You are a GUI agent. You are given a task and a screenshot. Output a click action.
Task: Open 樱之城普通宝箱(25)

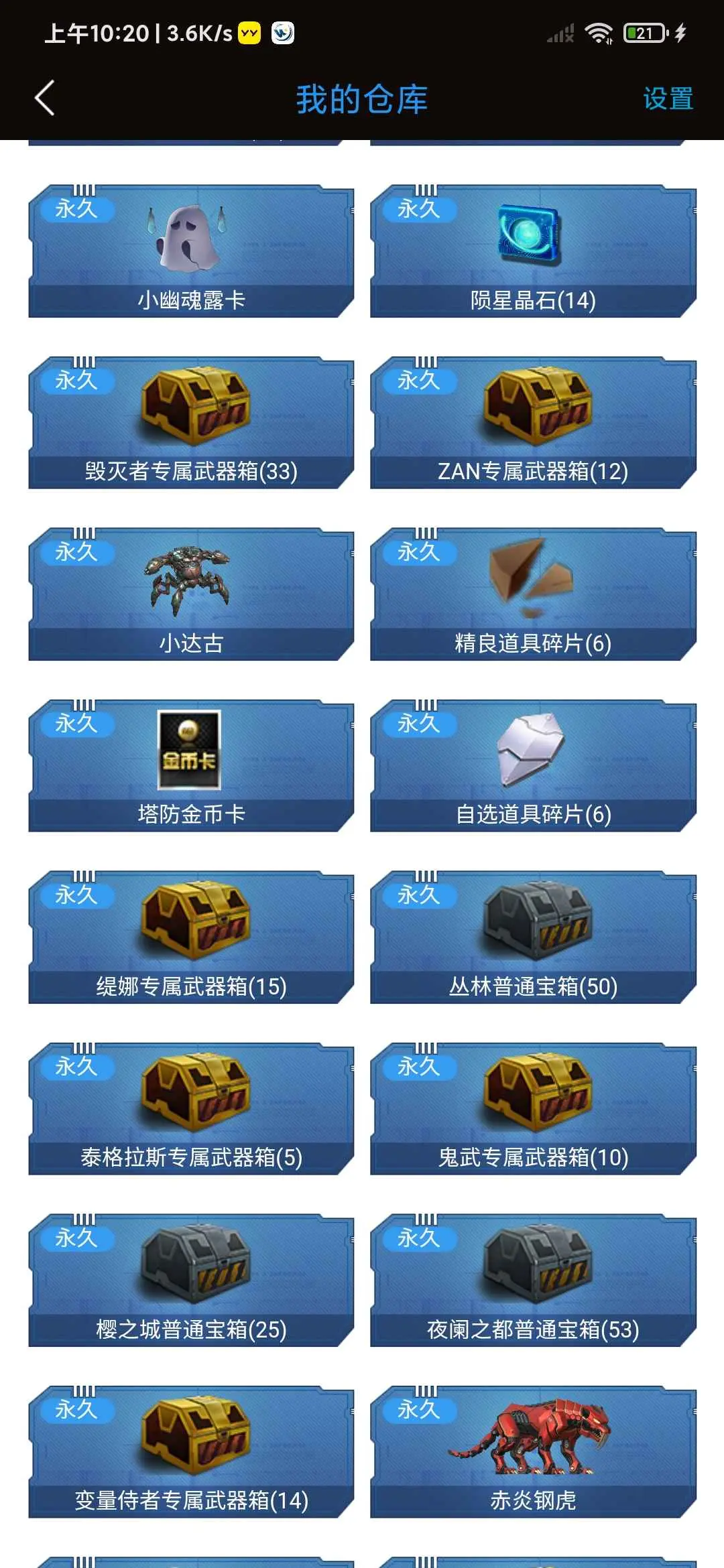(x=191, y=1281)
